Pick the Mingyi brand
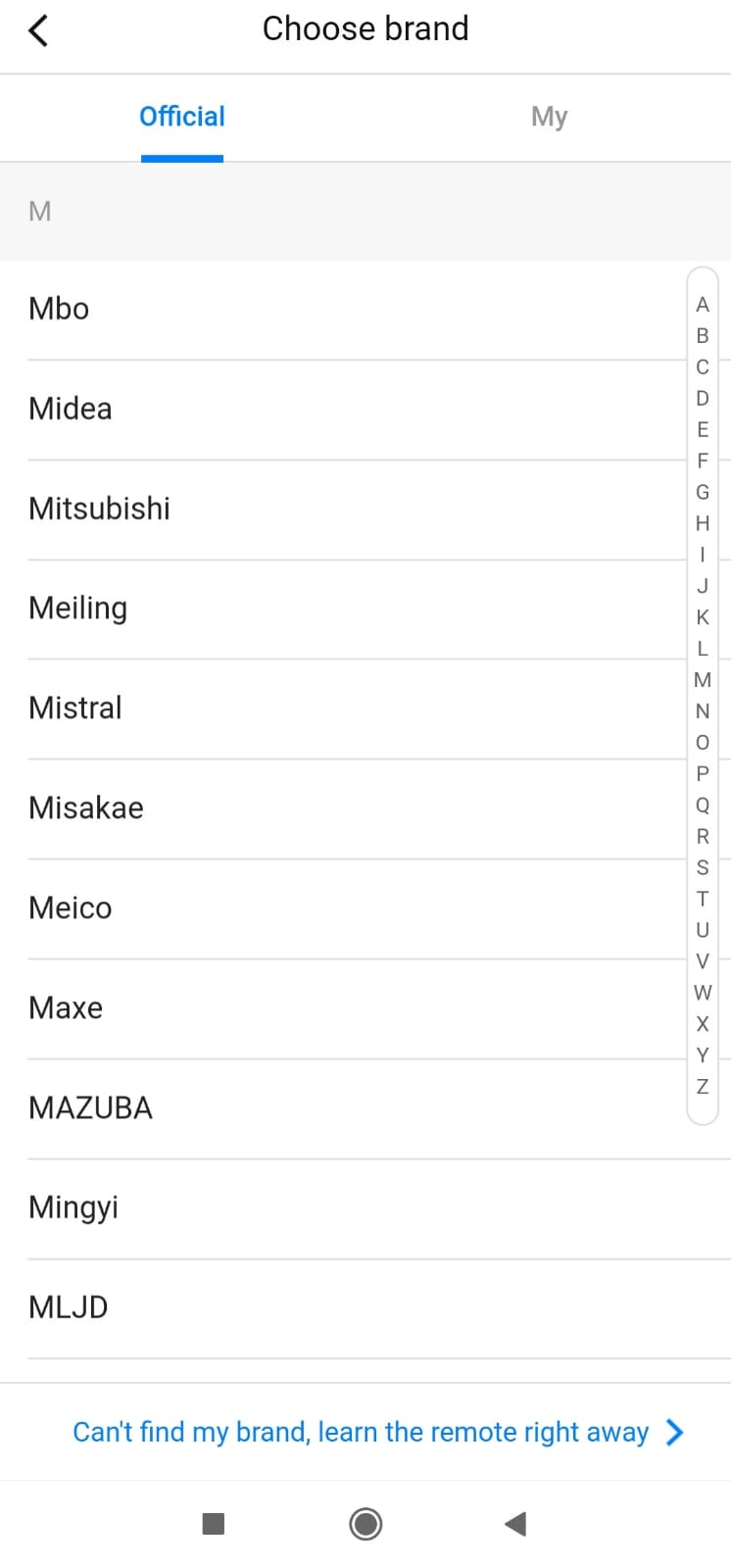The height and width of the screenshot is (1568, 731). [365, 1208]
